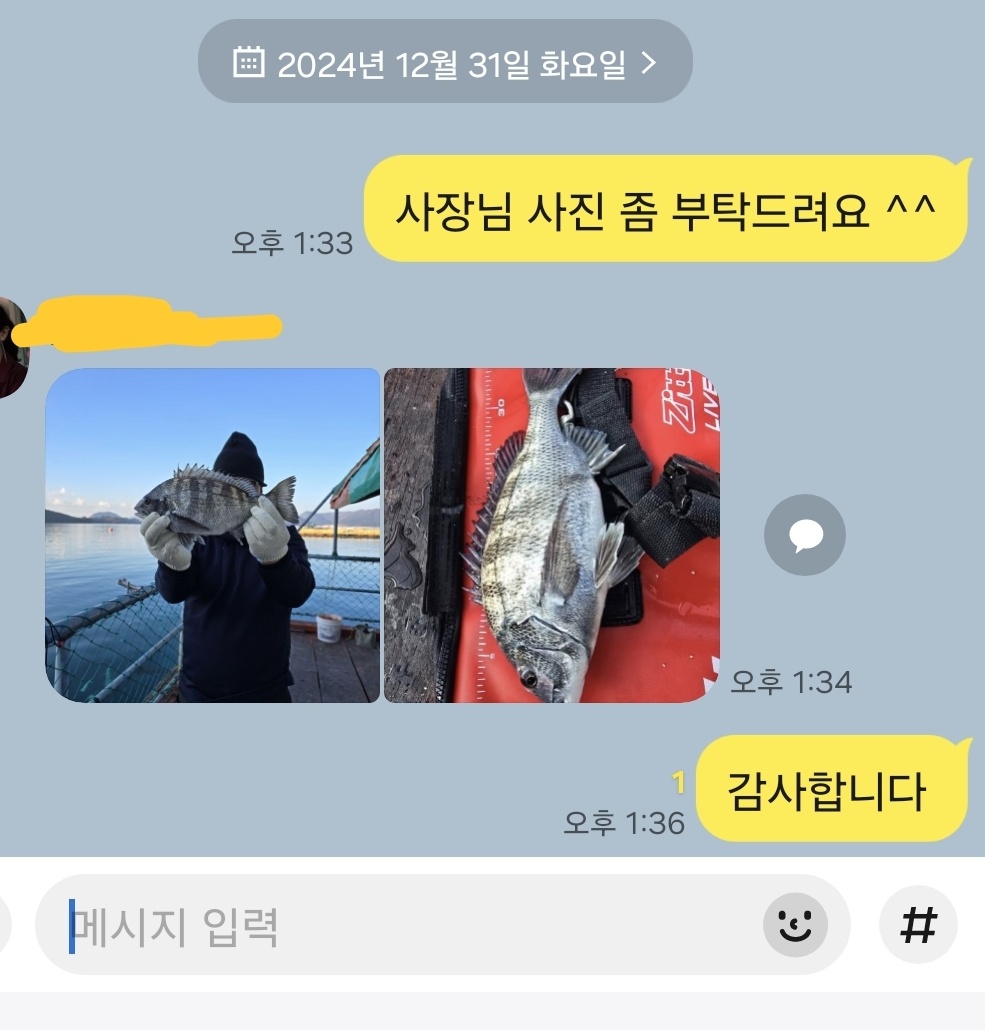
Task: Tap the hashtag search button
Action: (918, 926)
